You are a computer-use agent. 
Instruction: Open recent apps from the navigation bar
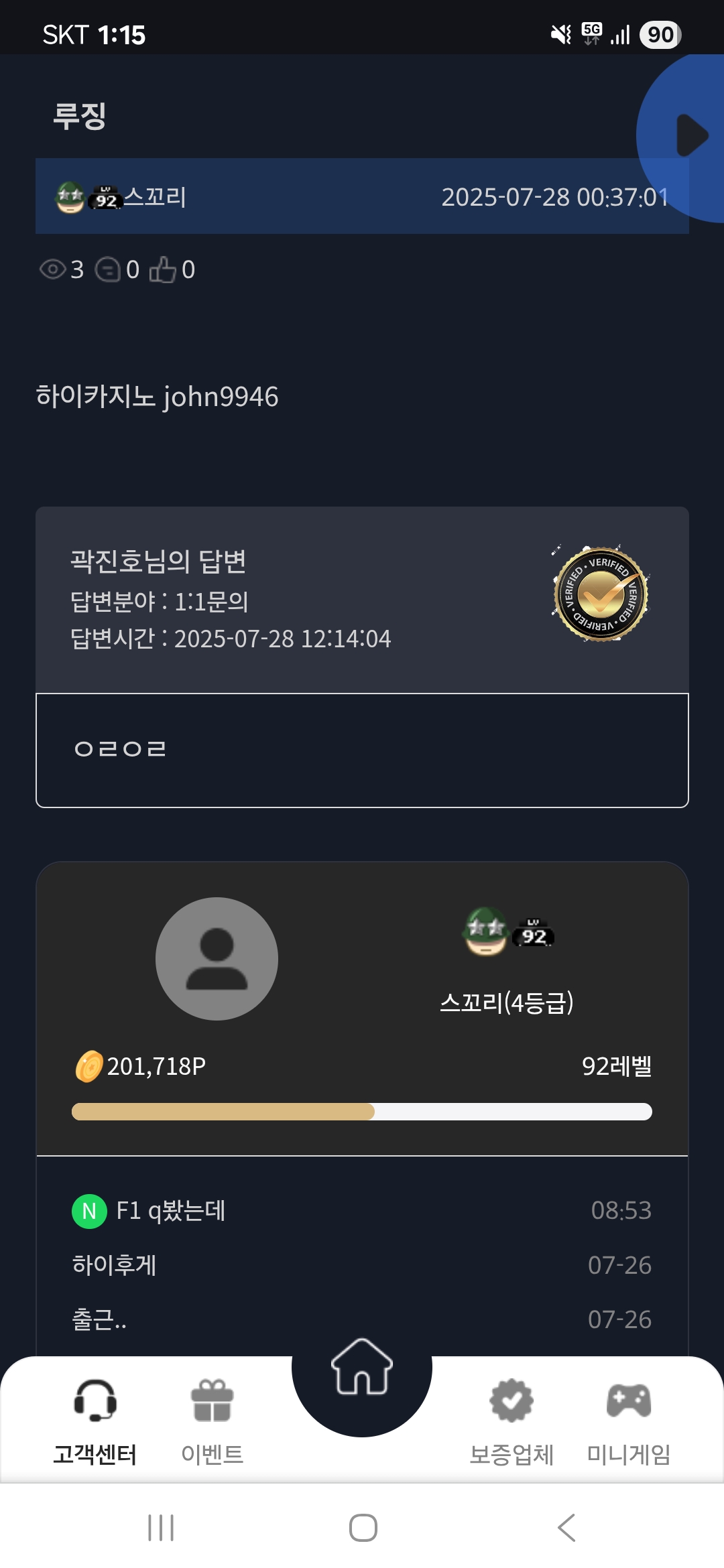pyautogui.click(x=161, y=1528)
